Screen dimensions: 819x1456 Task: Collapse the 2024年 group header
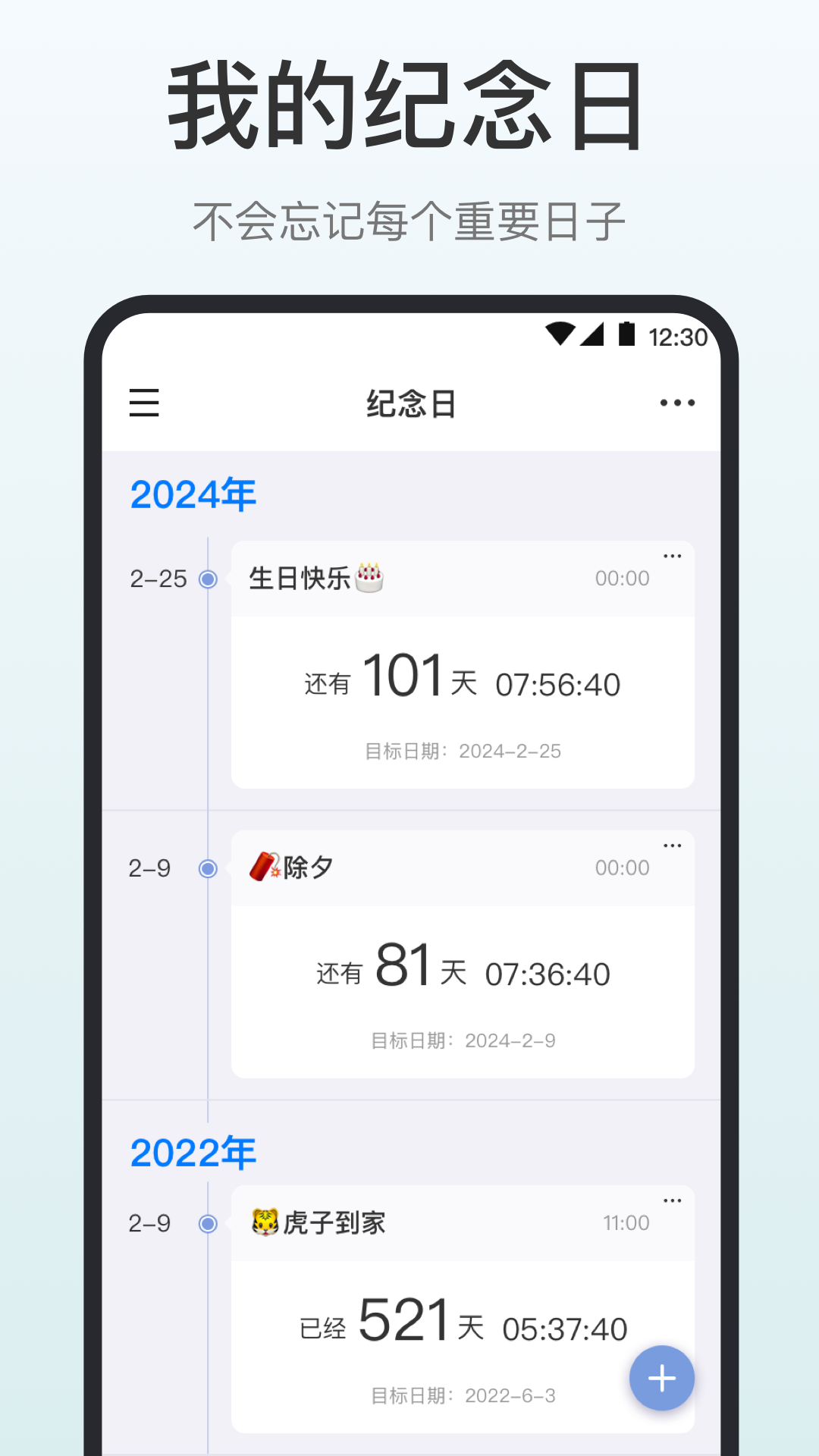pyautogui.click(x=194, y=493)
